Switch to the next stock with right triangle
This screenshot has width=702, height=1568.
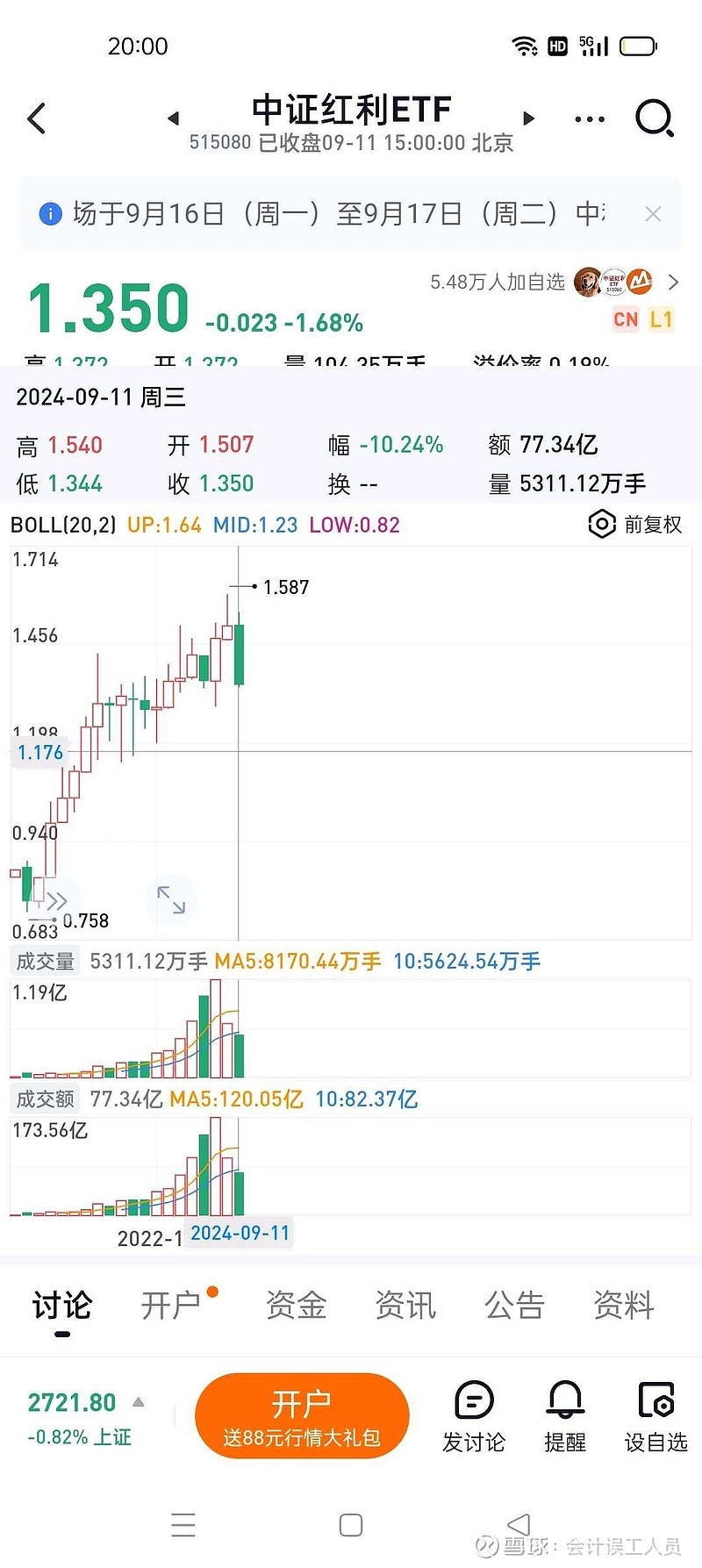[528, 118]
